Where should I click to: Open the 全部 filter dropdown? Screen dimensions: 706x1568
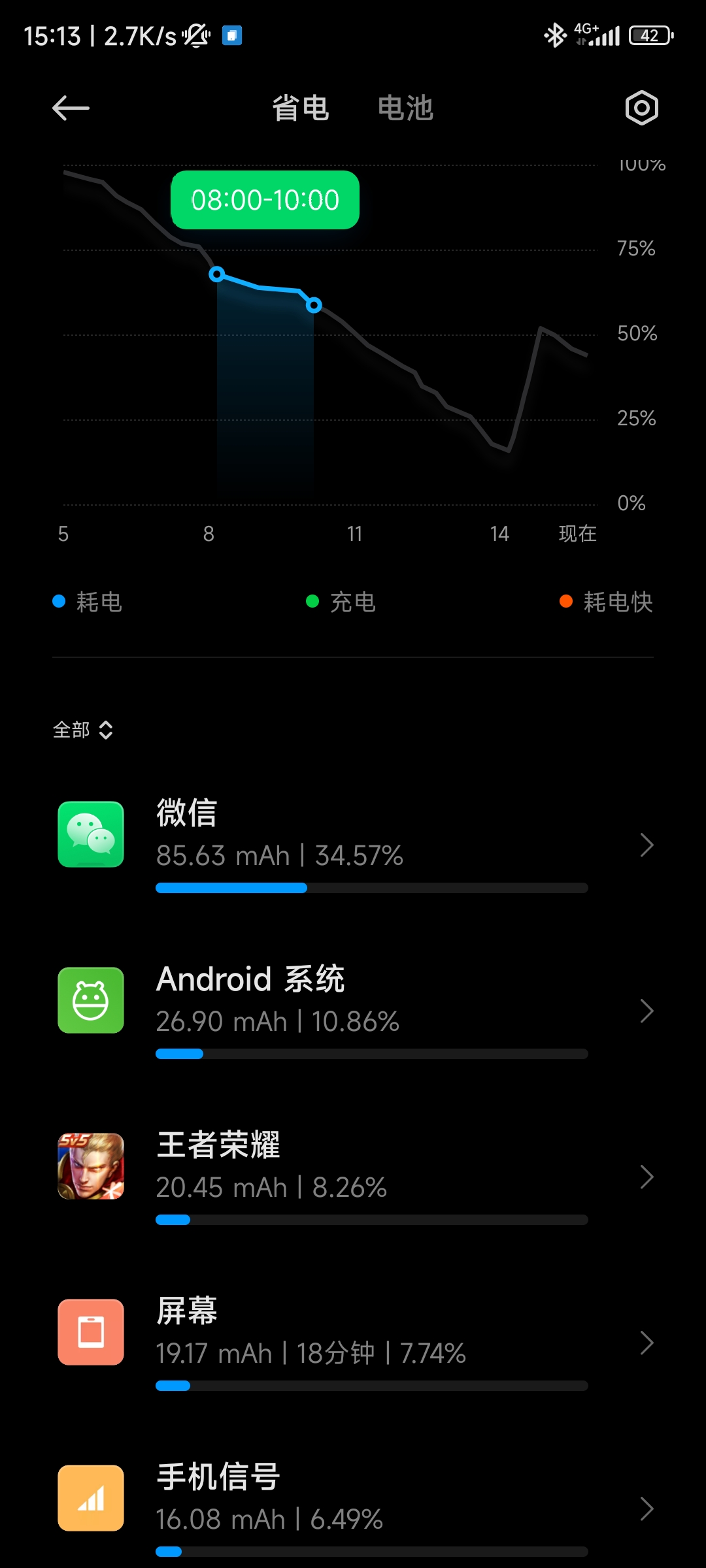83,730
